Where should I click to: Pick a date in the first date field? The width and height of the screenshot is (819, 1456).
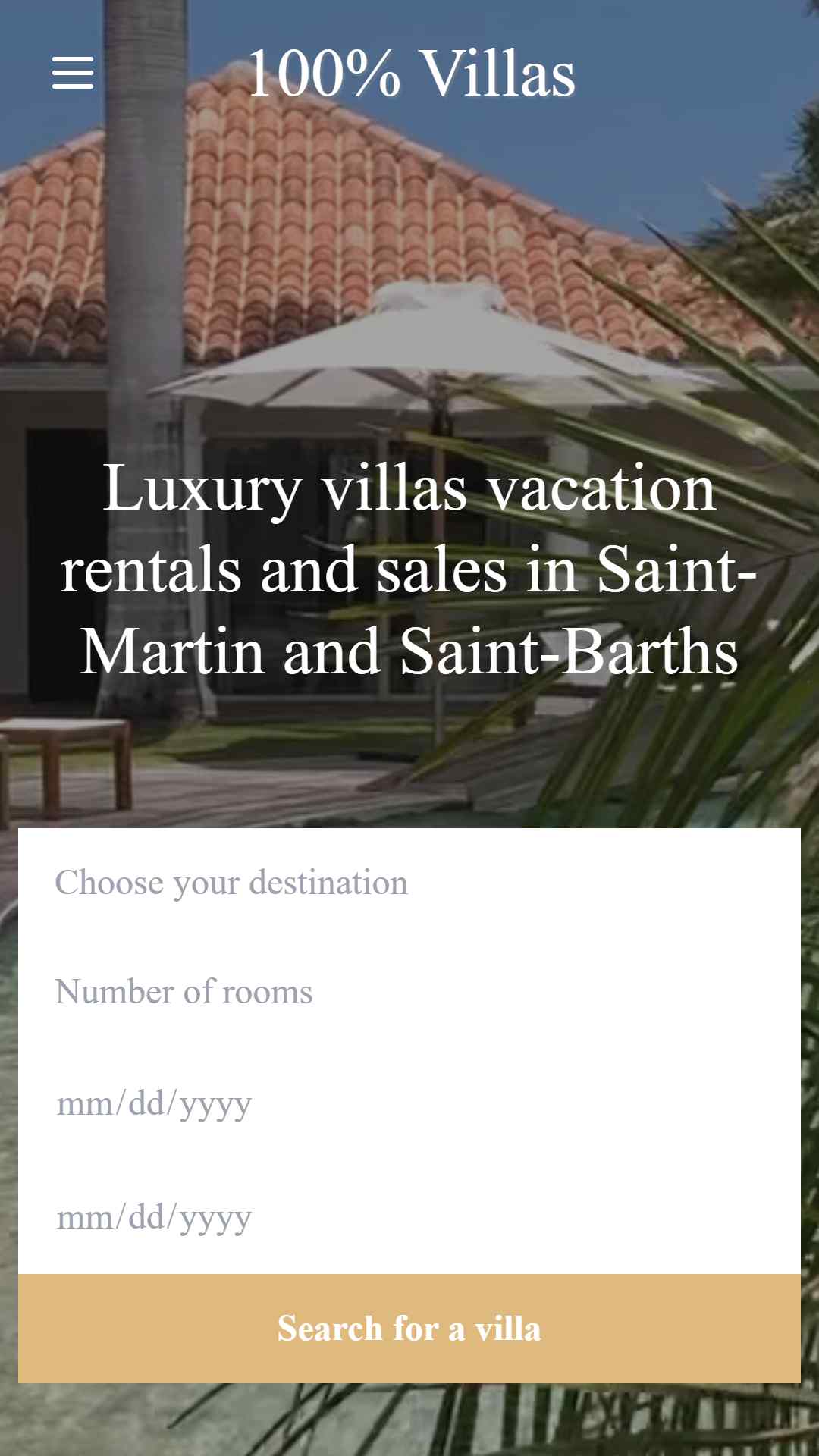pyautogui.click(x=409, y=1104)
